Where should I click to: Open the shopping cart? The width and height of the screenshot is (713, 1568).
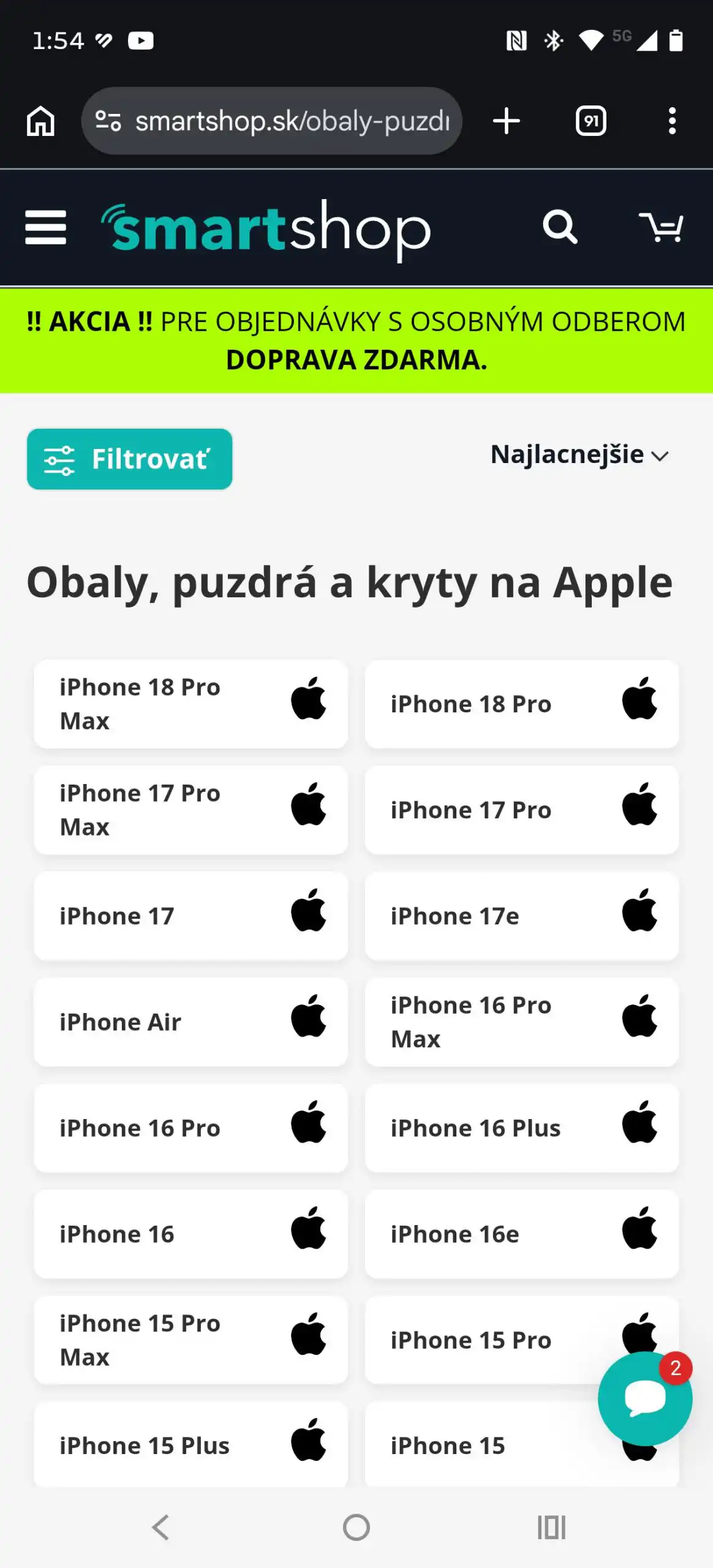661,227
